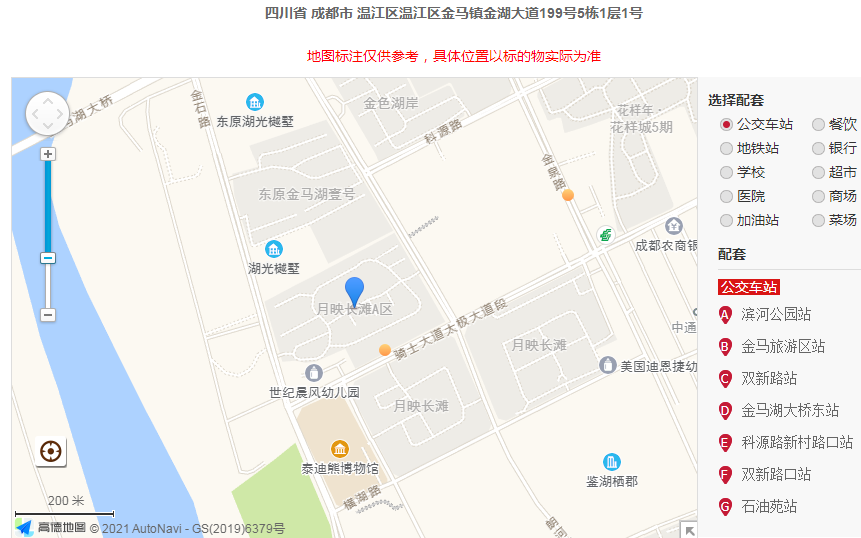This screenshot has width=861, height=538.
Task: Open 金马湖大桥东站 bus stop entry
Action: click(x=790, y=410)
